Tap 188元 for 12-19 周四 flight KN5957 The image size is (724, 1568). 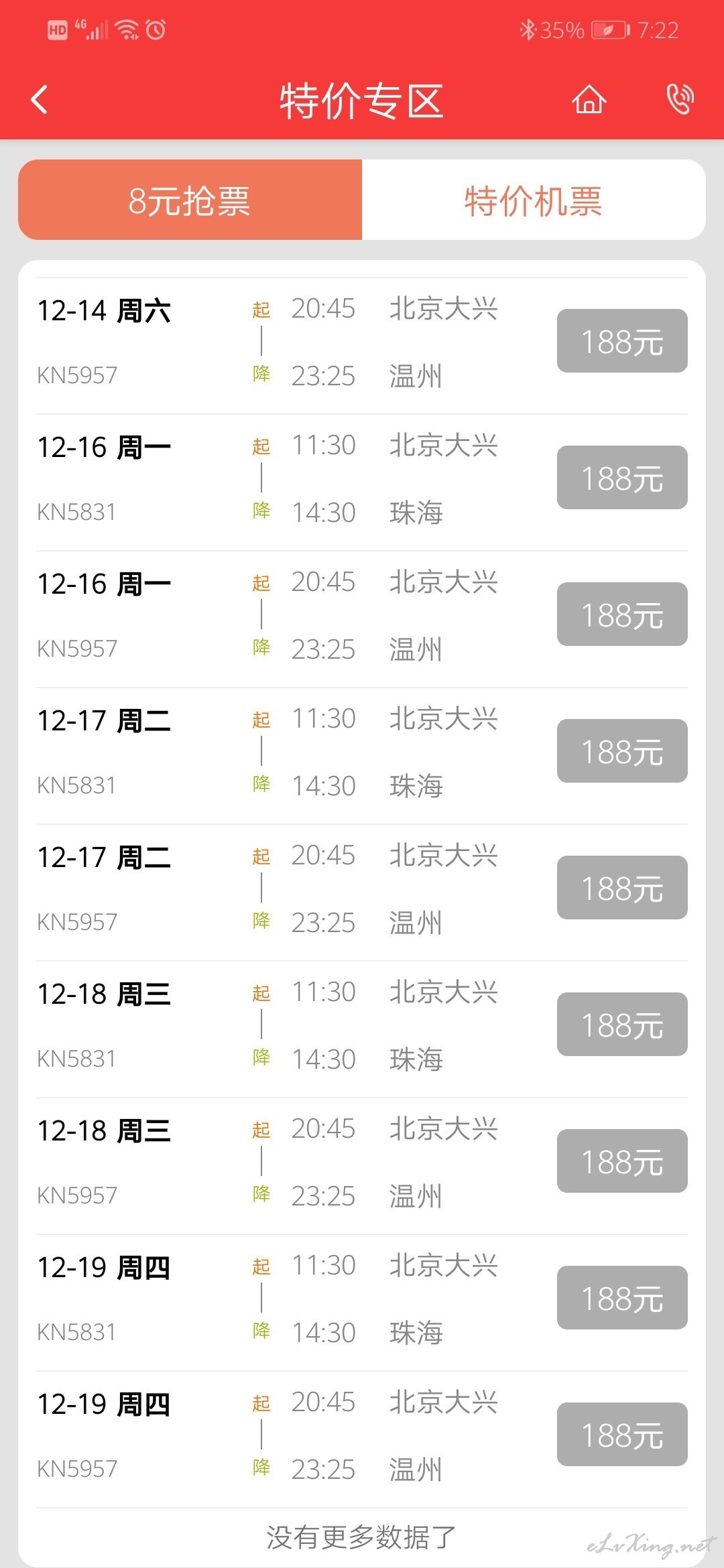point(622,1434)
